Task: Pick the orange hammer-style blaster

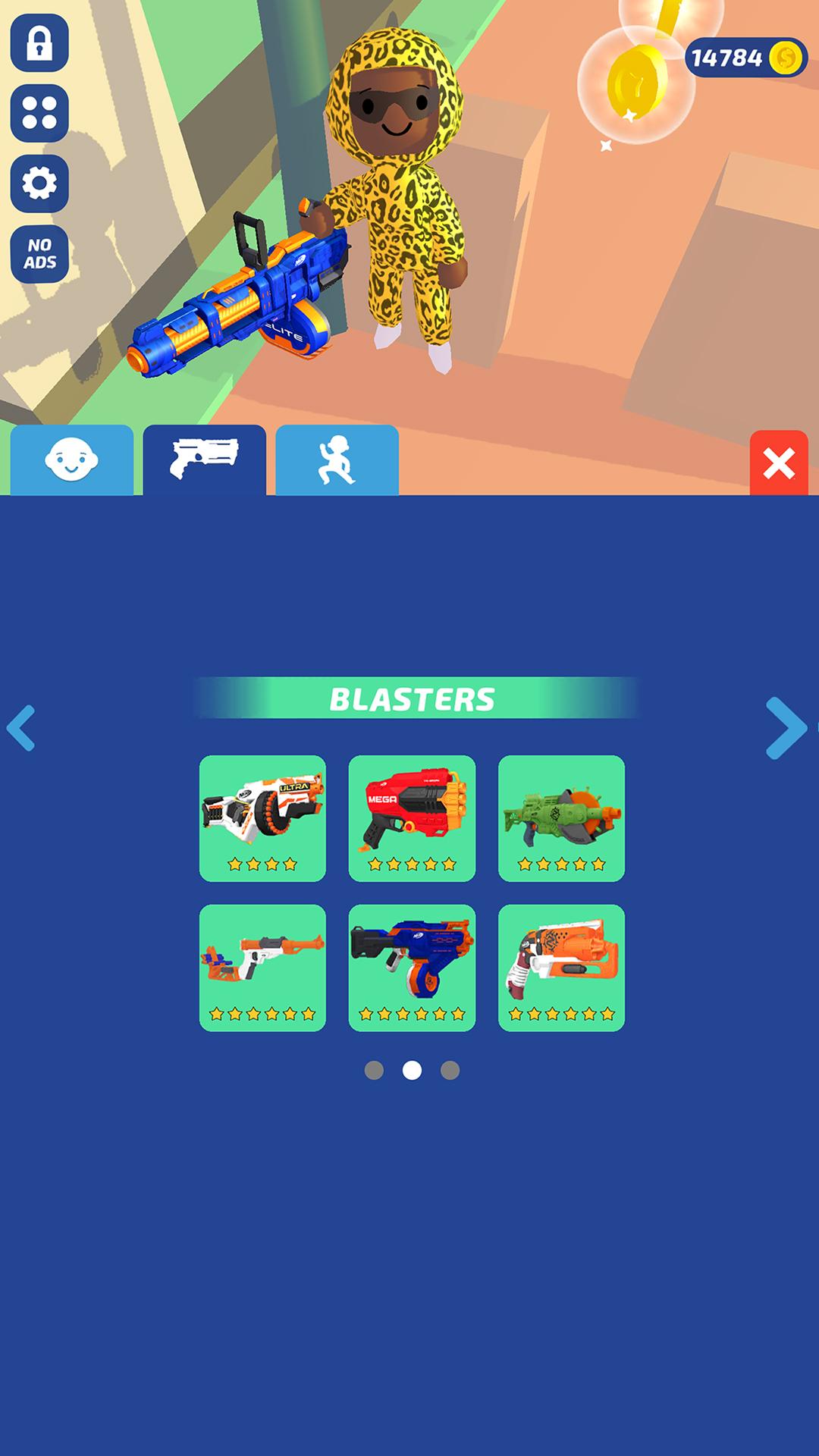Action: pyautogui.click(x=561, y=968)
